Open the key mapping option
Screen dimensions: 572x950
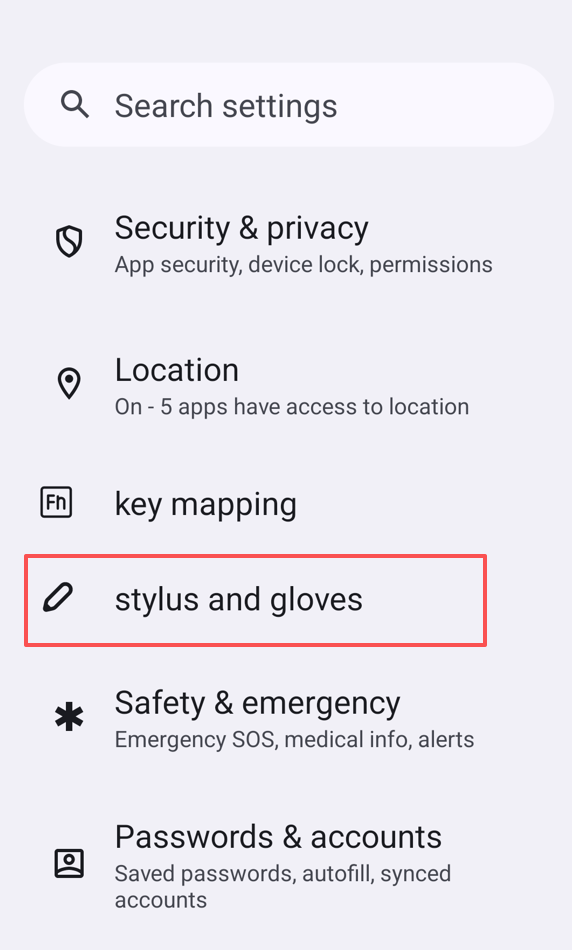point(286,503)
